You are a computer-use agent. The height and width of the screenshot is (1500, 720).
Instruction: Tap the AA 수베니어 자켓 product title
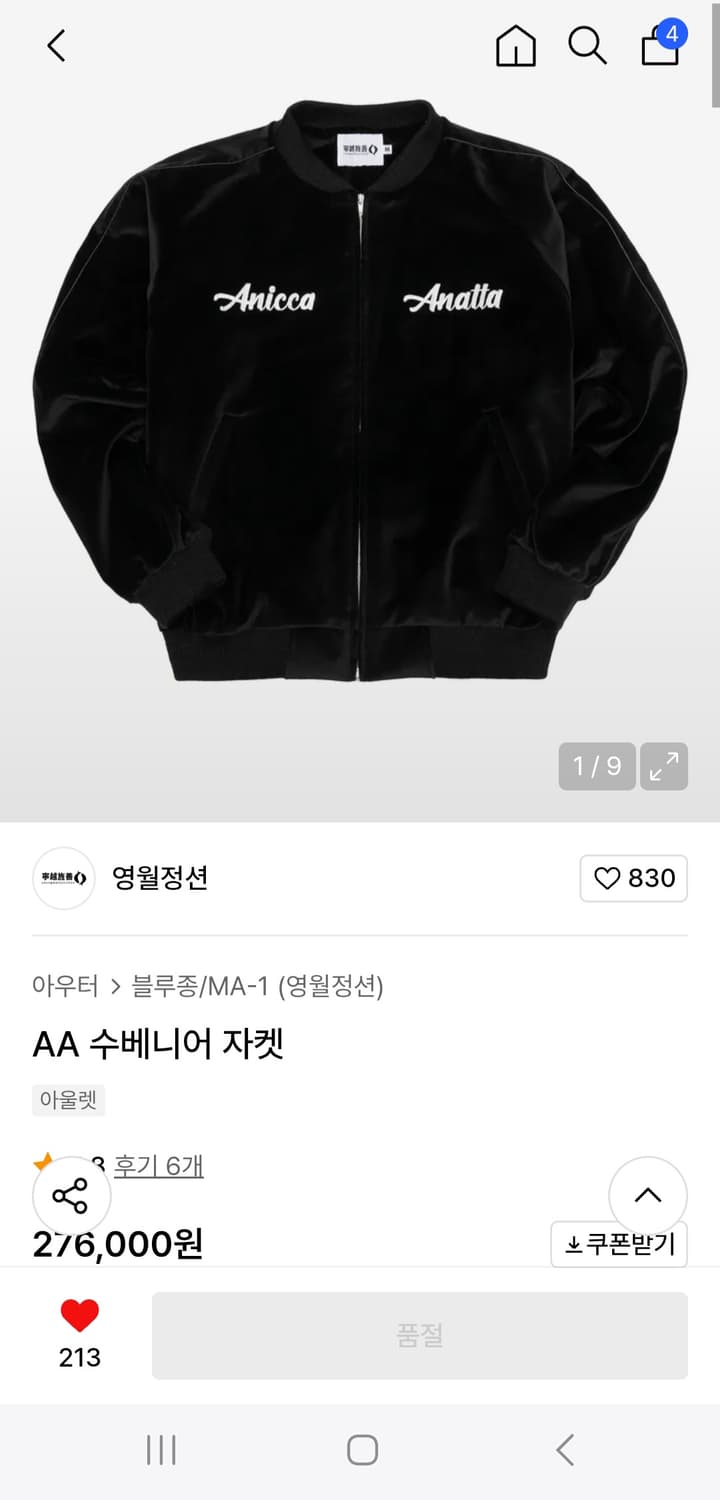159,1044
